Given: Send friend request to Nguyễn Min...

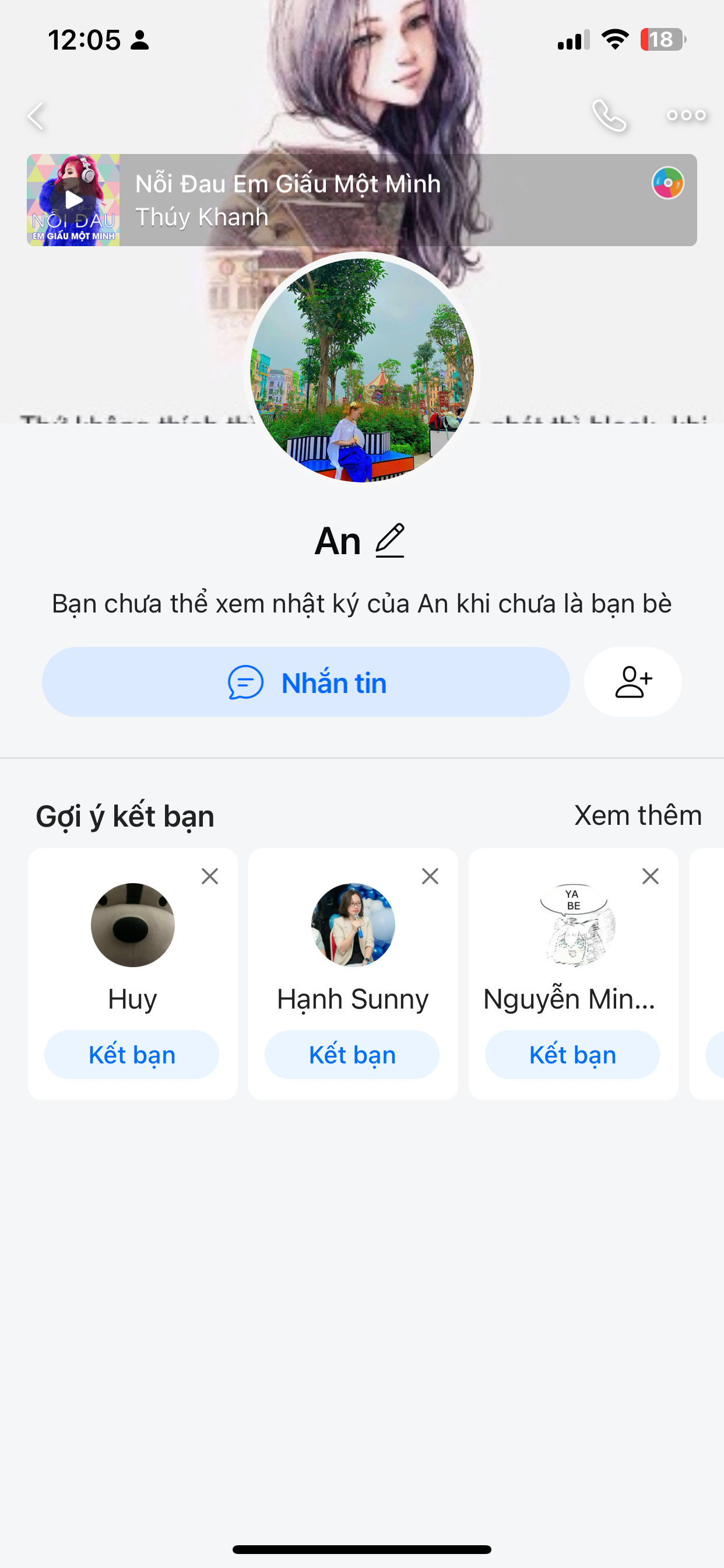Looking at the screenshot, I should click(x=572, y=1055).
